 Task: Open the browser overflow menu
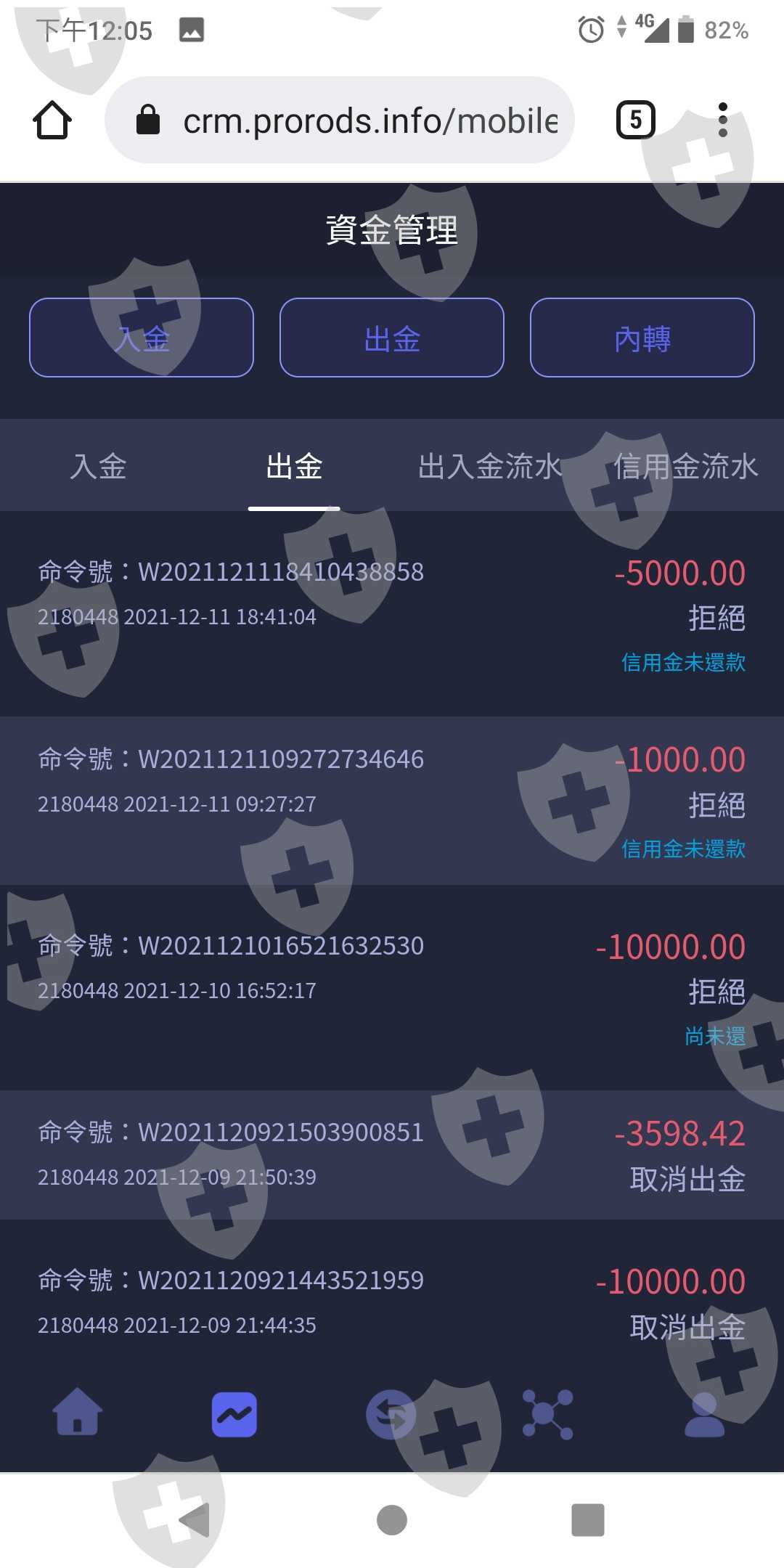pos(722,120)
